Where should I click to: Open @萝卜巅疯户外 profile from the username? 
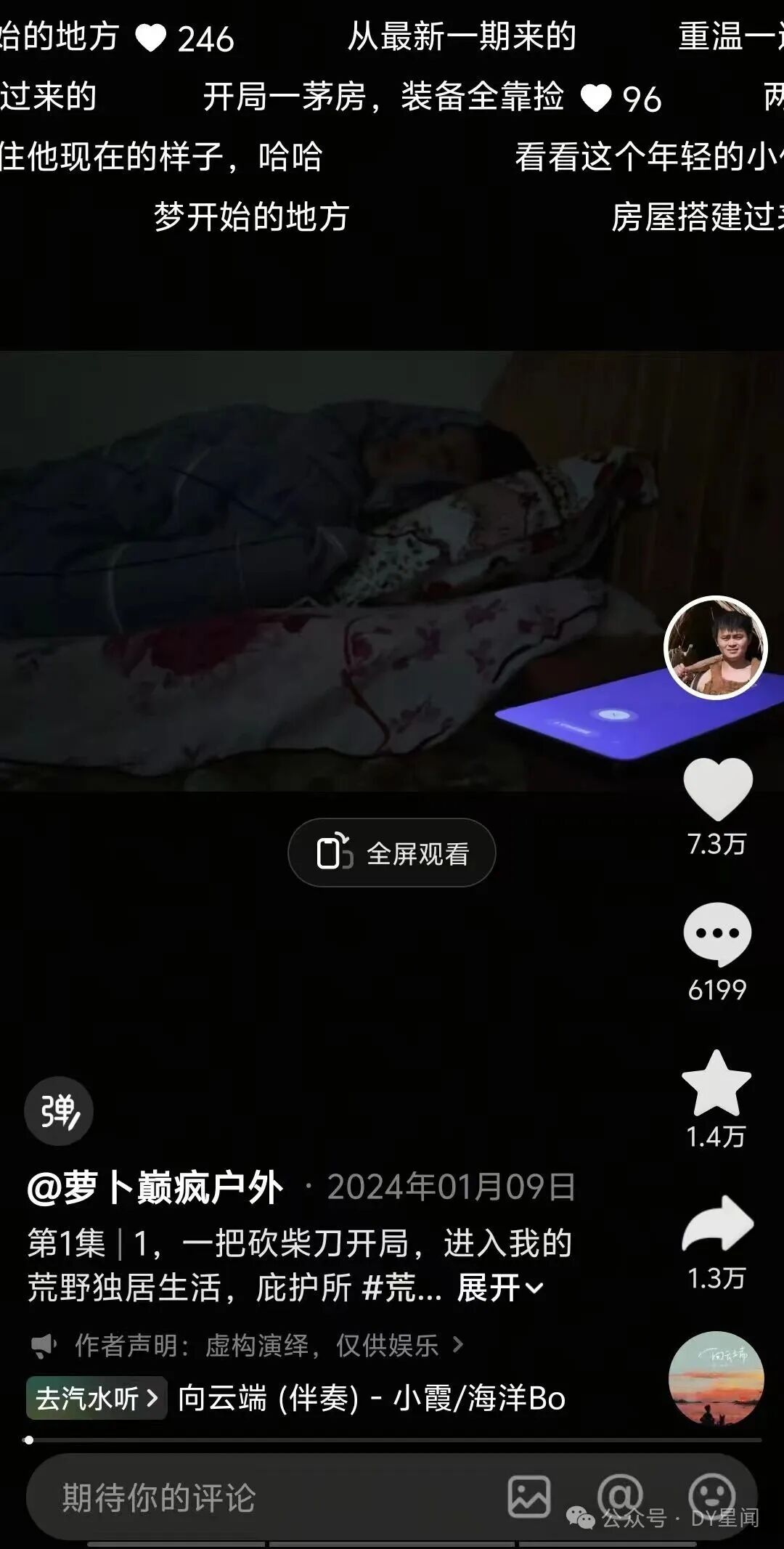point(155,1188)
